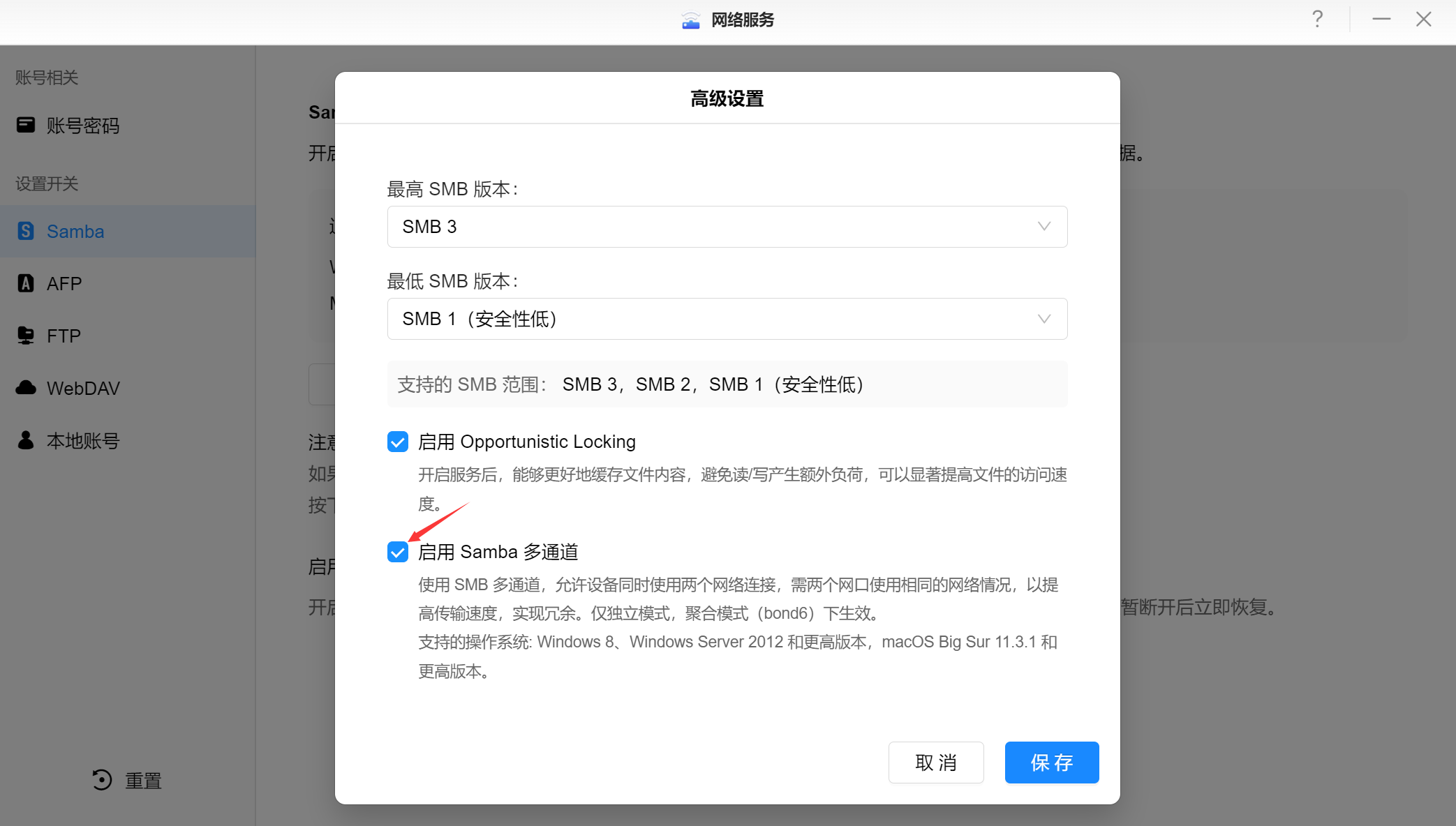This screenshot has height=826, width=1456.
Task: Close the 网络服务 window
Action: click(1424, 19)
